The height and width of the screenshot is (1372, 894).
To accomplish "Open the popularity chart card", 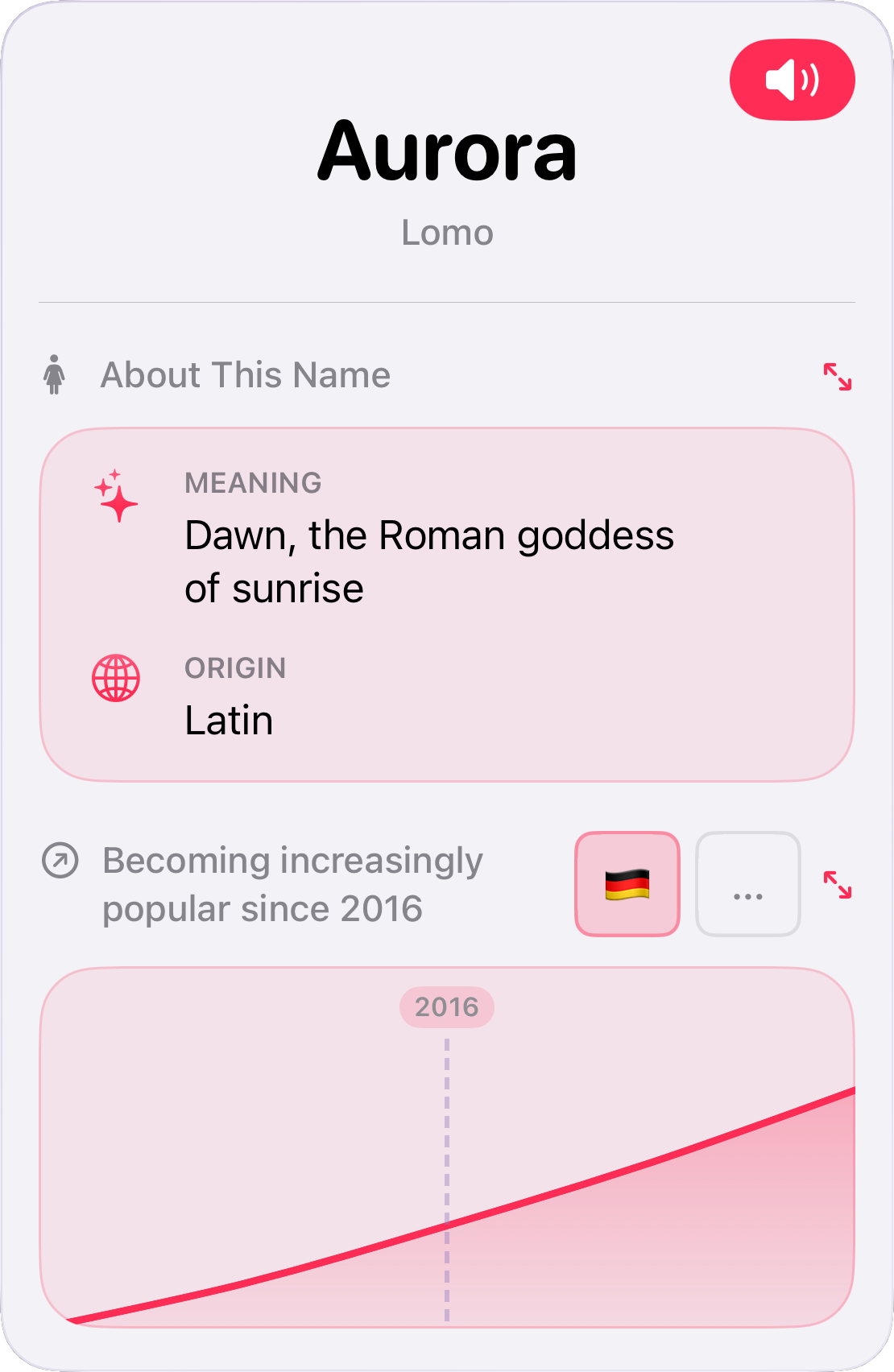I will (x=447, y=1147).
